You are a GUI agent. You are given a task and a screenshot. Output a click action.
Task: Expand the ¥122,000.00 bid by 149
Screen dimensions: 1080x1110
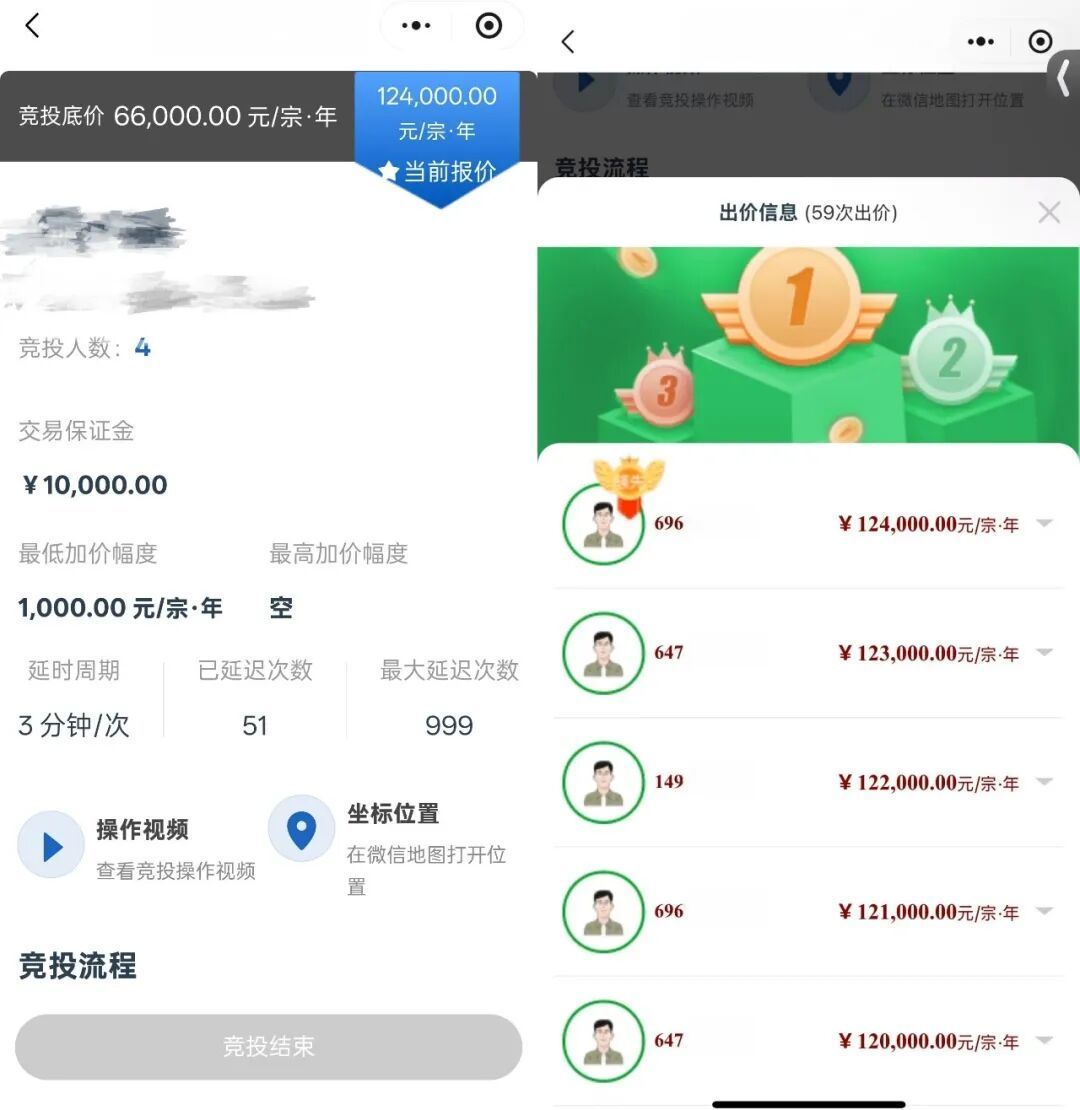pyautogui.click(x=1044, y=782)
